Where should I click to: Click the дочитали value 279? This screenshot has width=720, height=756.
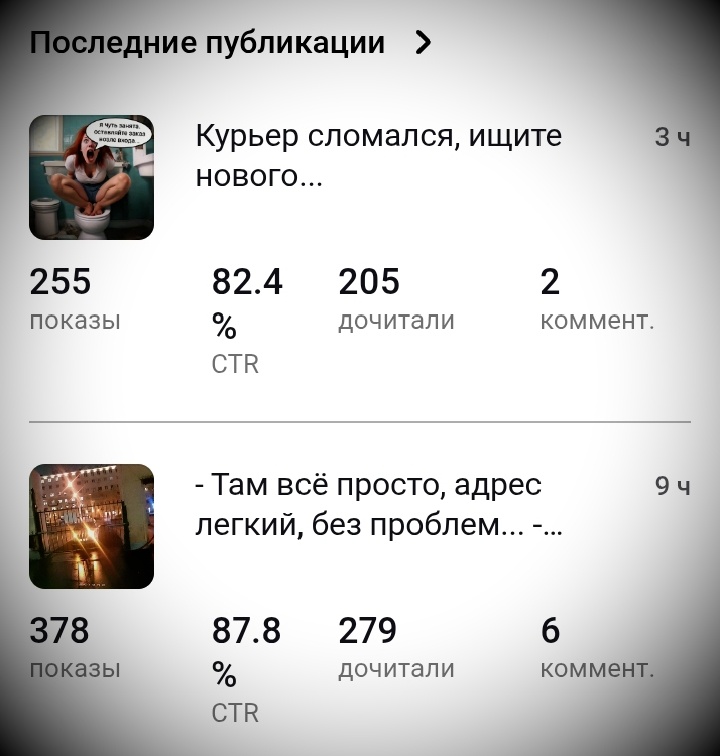[370, 631]
